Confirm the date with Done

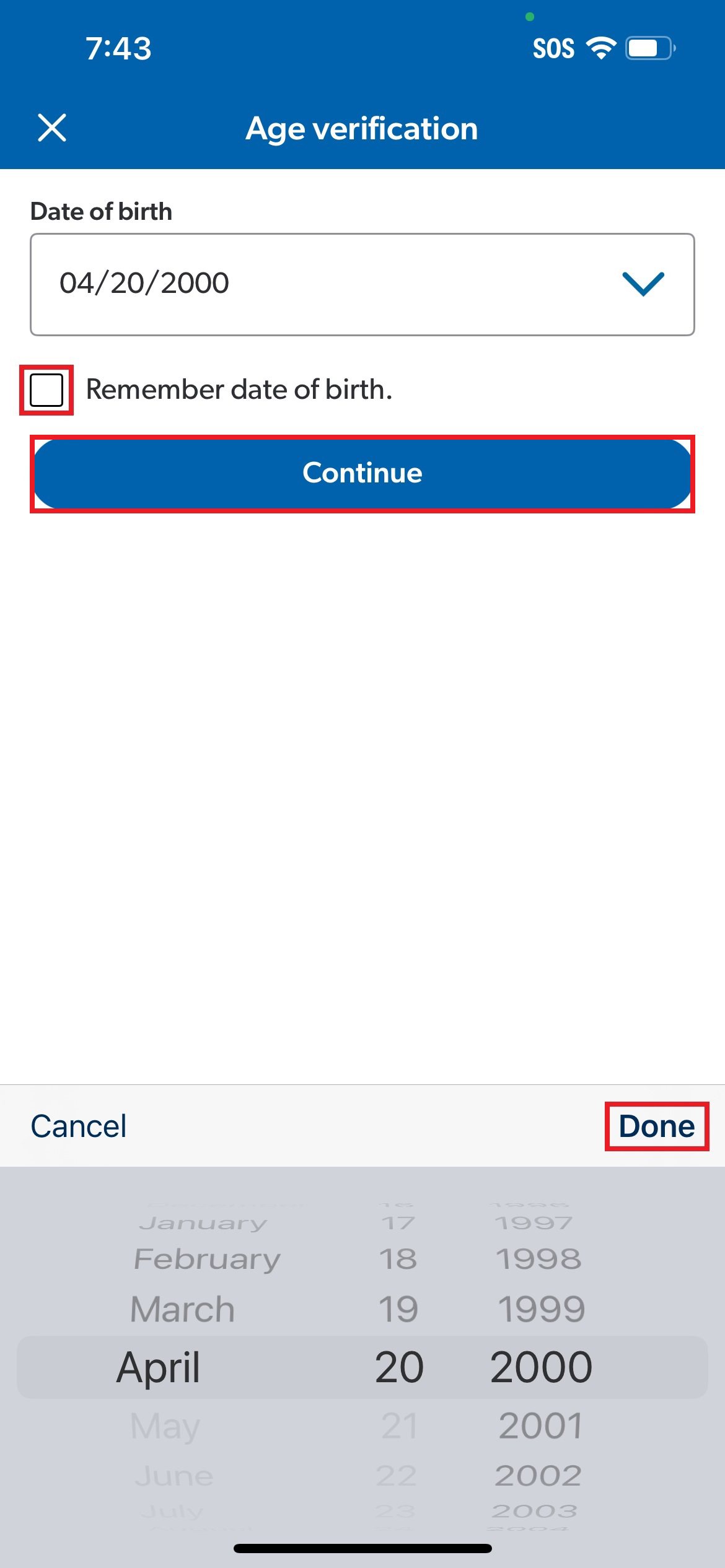(657, 1126)
